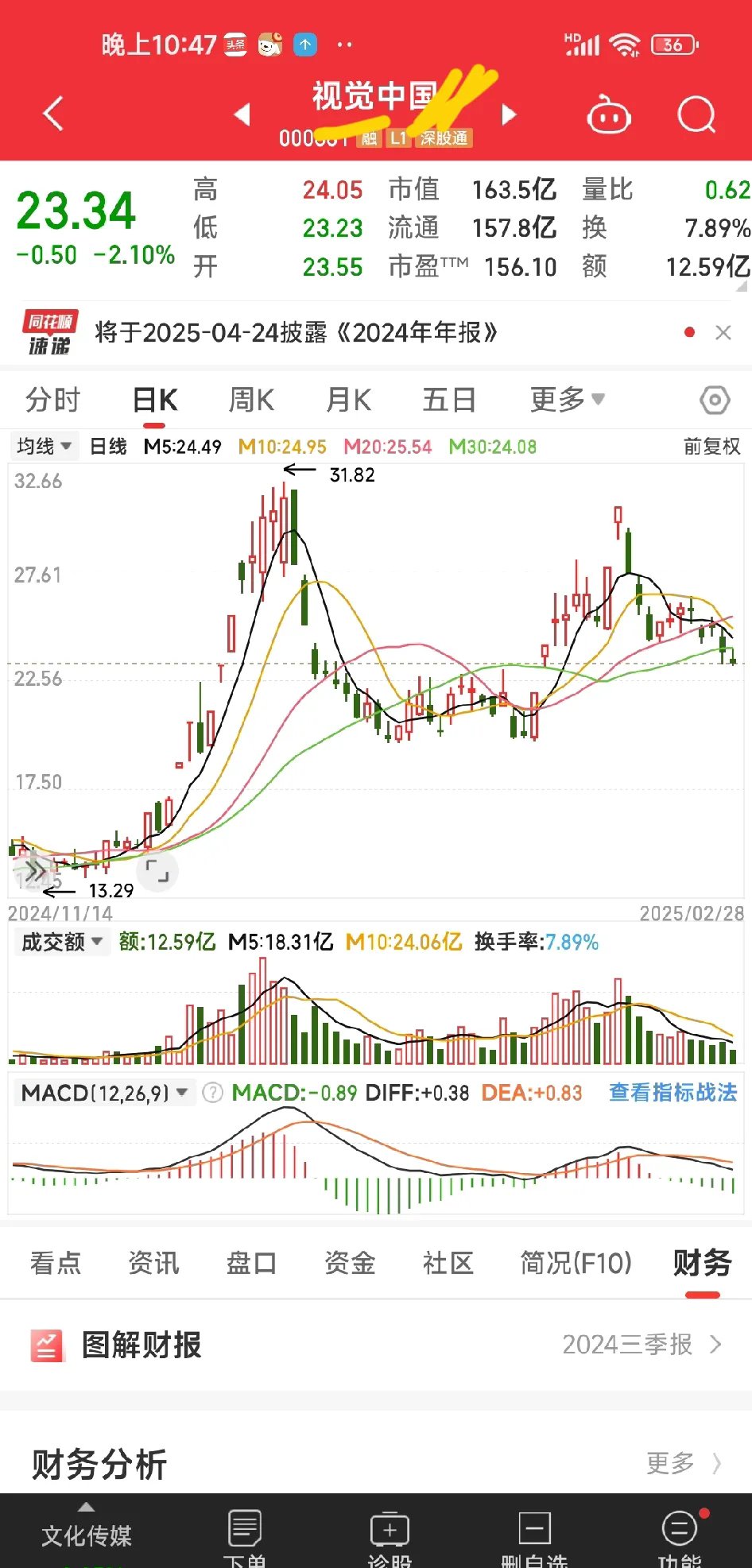Tap the 下单 order placement icon
752x1568 pixels.
pos(244,1530)
